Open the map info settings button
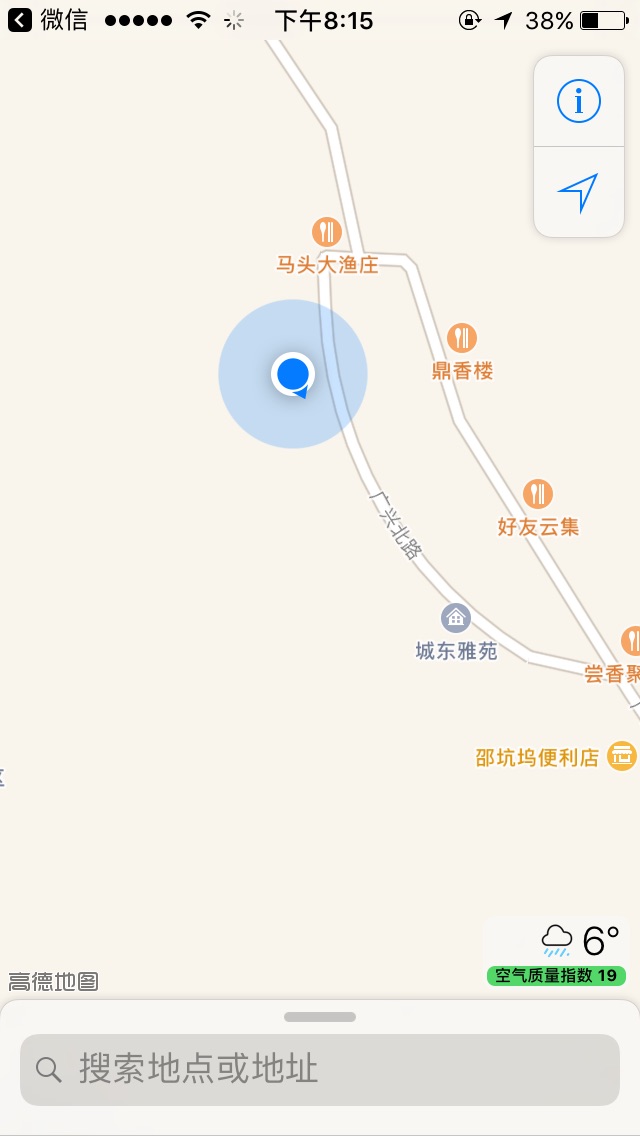This screenshot has width=640, height=1136. click(578, 101)
